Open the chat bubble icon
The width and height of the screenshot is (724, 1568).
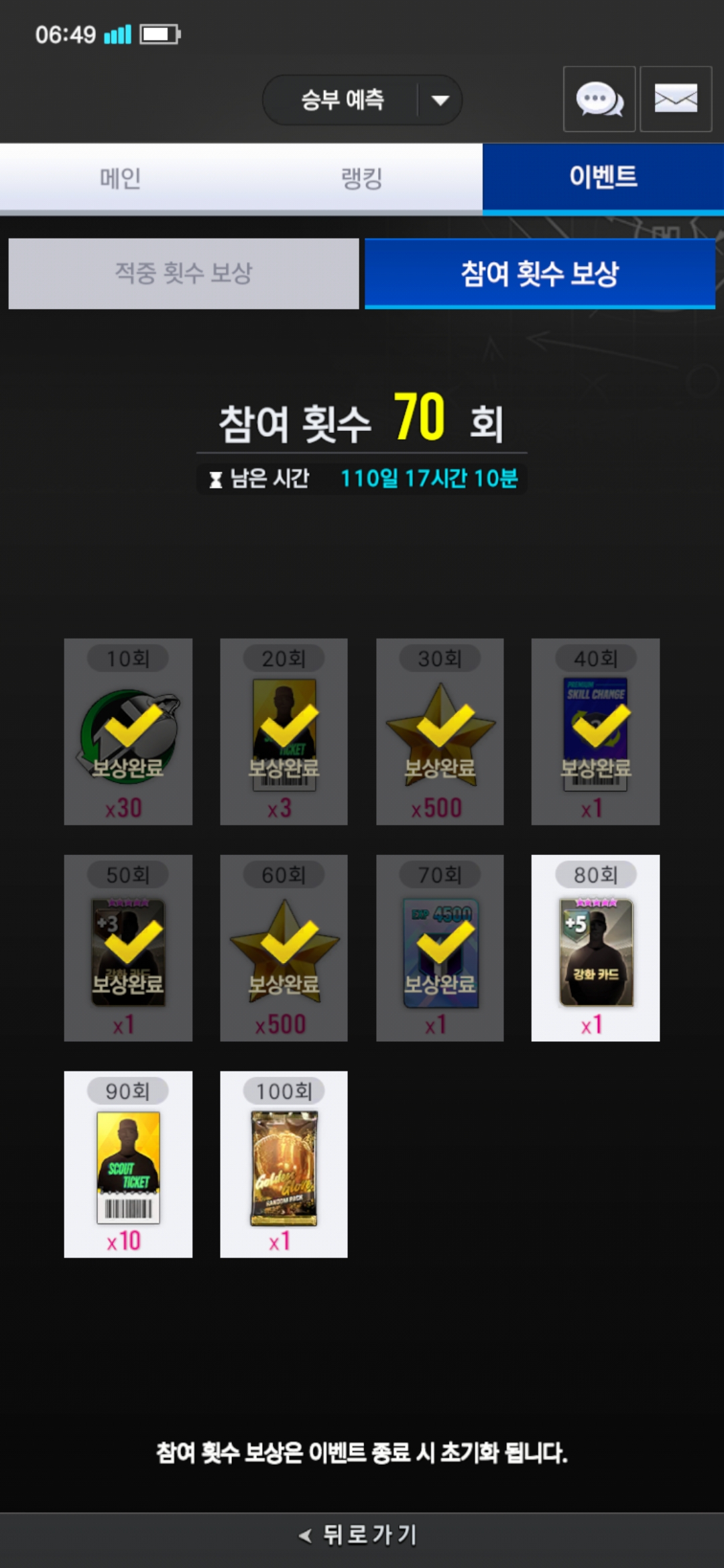click(599, 99)
